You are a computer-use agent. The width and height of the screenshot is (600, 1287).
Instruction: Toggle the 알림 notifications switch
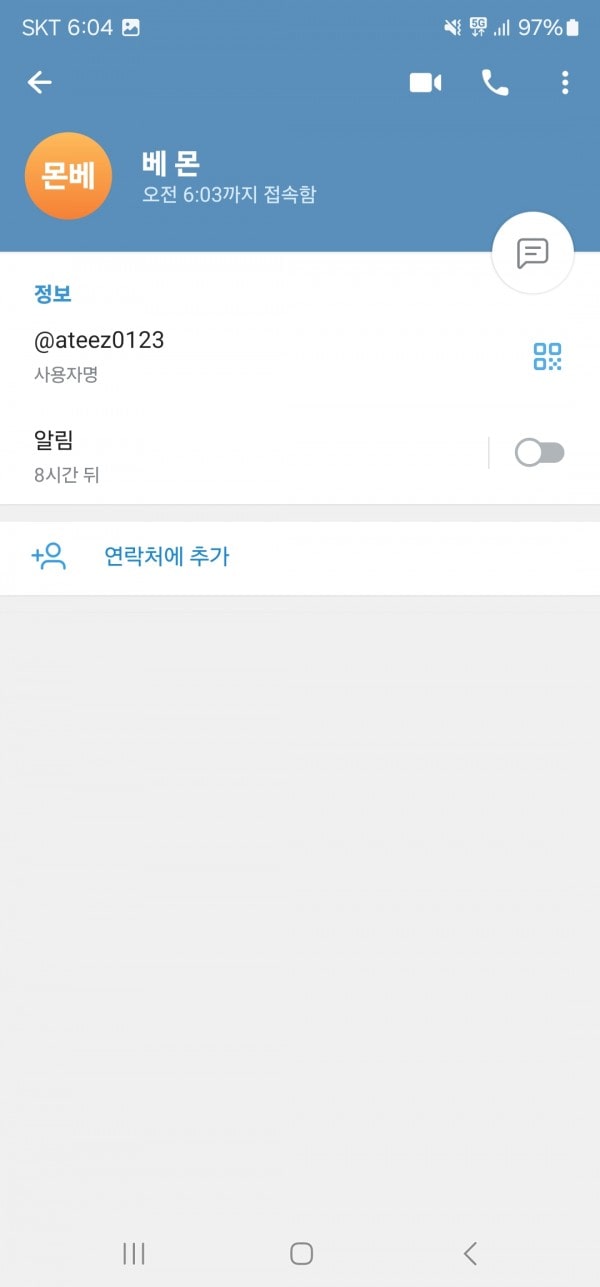click(540, 453)
